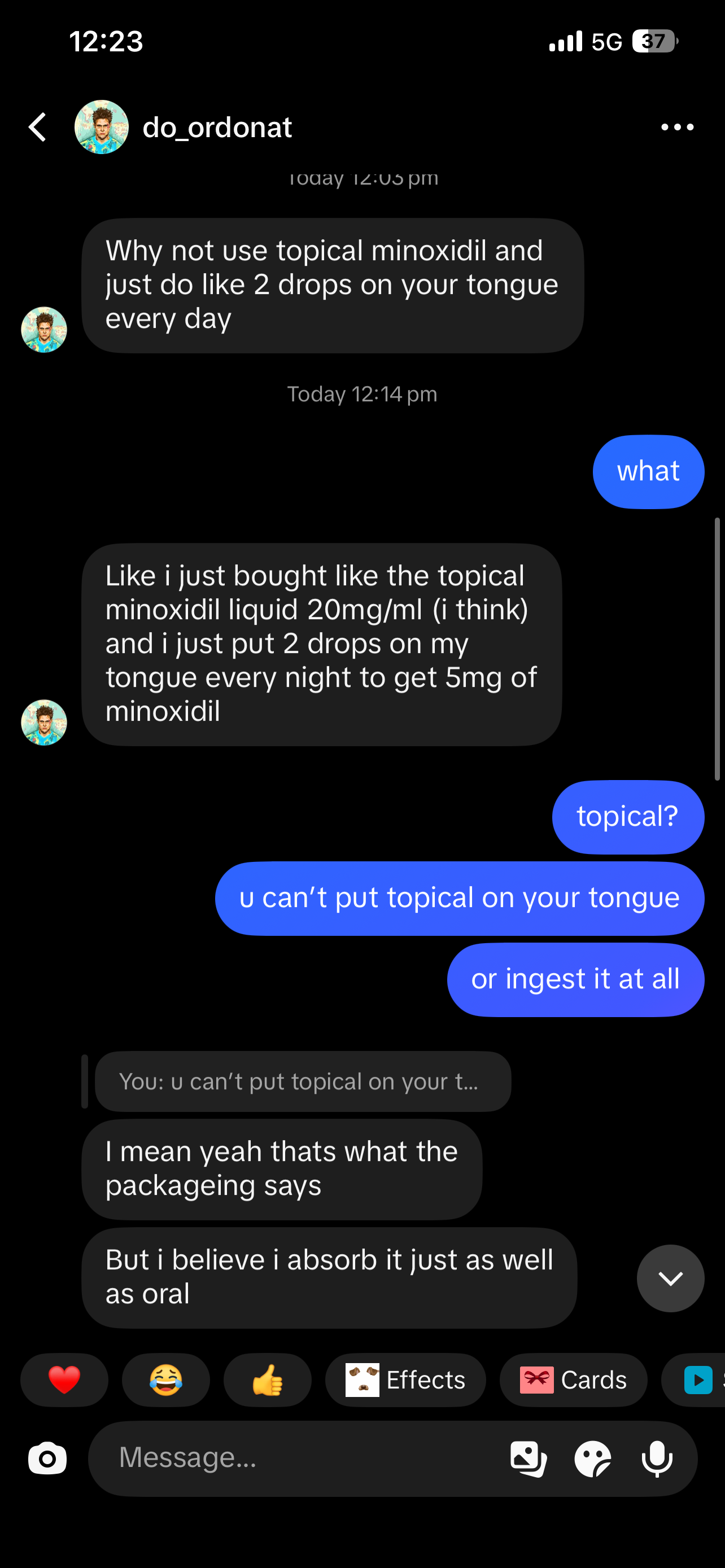
Task: Open the Effects chip
Action: [x=405, y=1380]
